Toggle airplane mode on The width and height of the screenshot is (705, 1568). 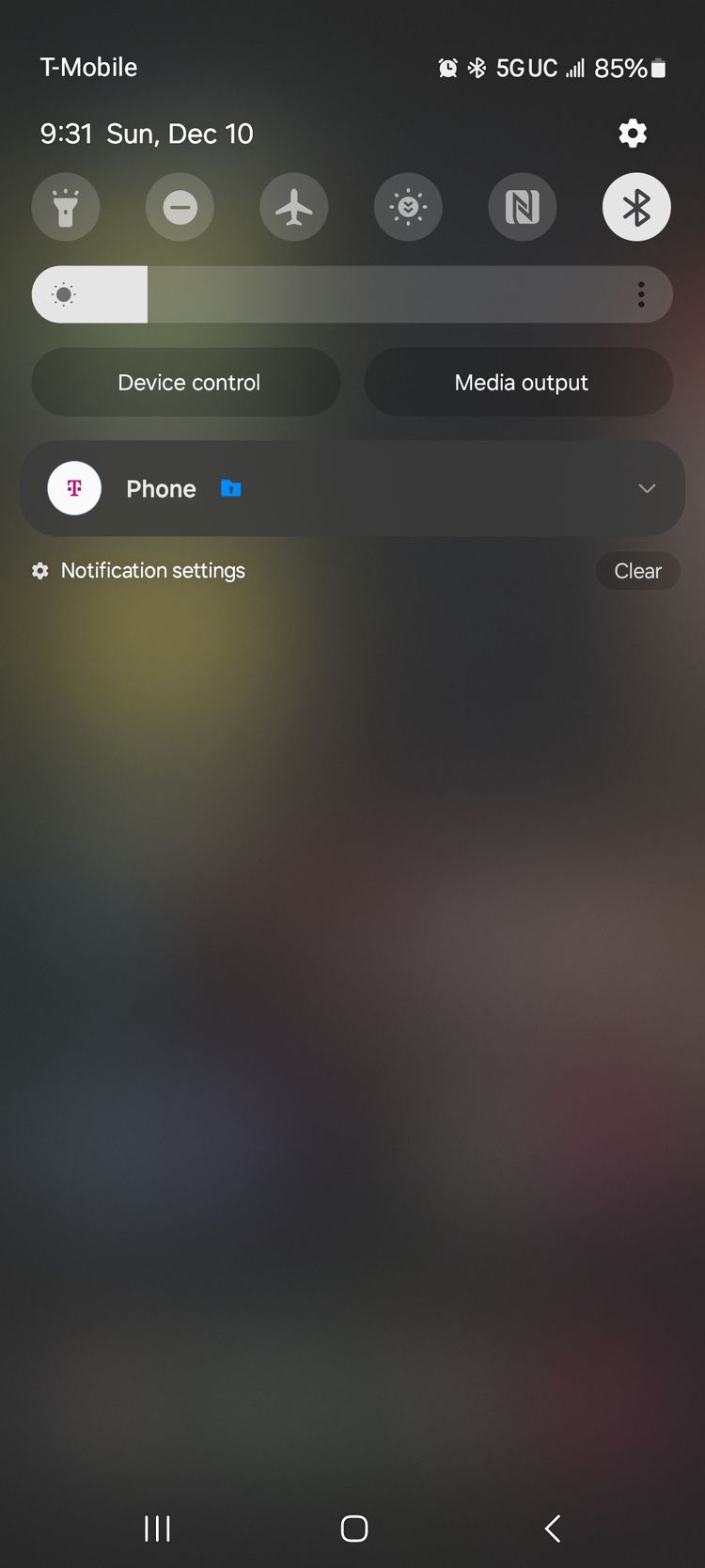point(294,207)
